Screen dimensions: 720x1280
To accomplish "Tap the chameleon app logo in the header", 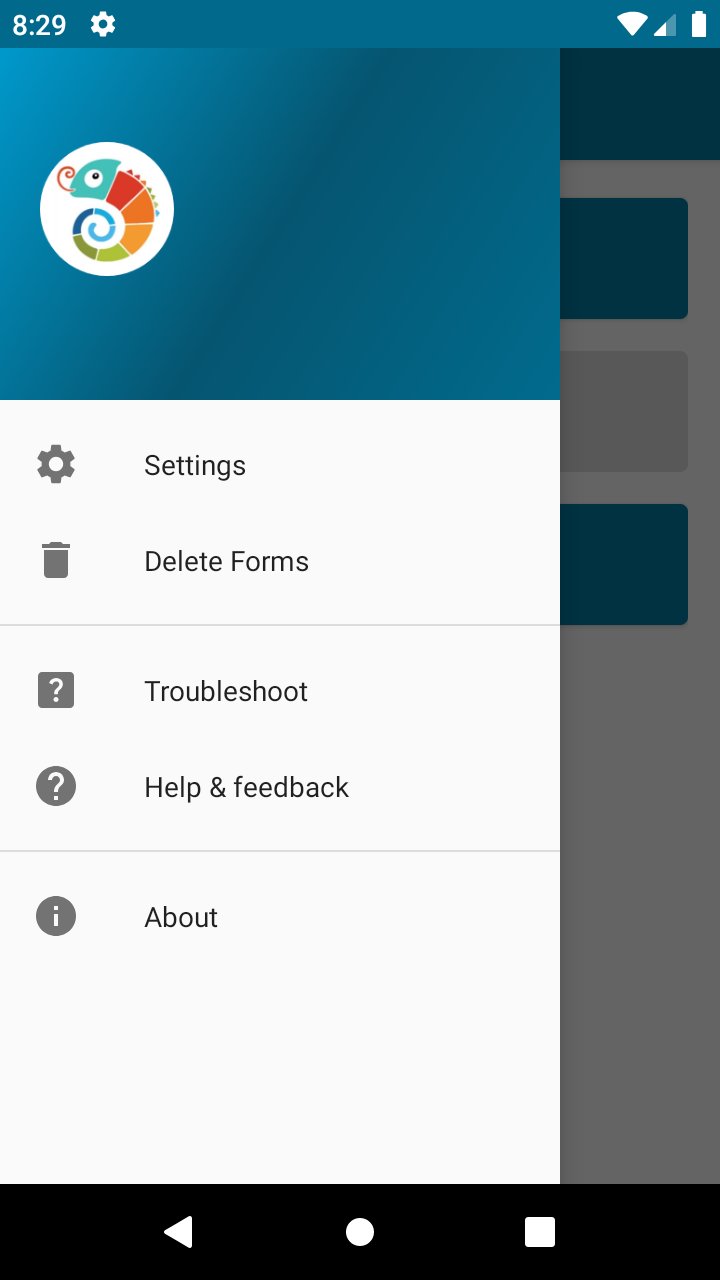I will click(x=106, y=208).
